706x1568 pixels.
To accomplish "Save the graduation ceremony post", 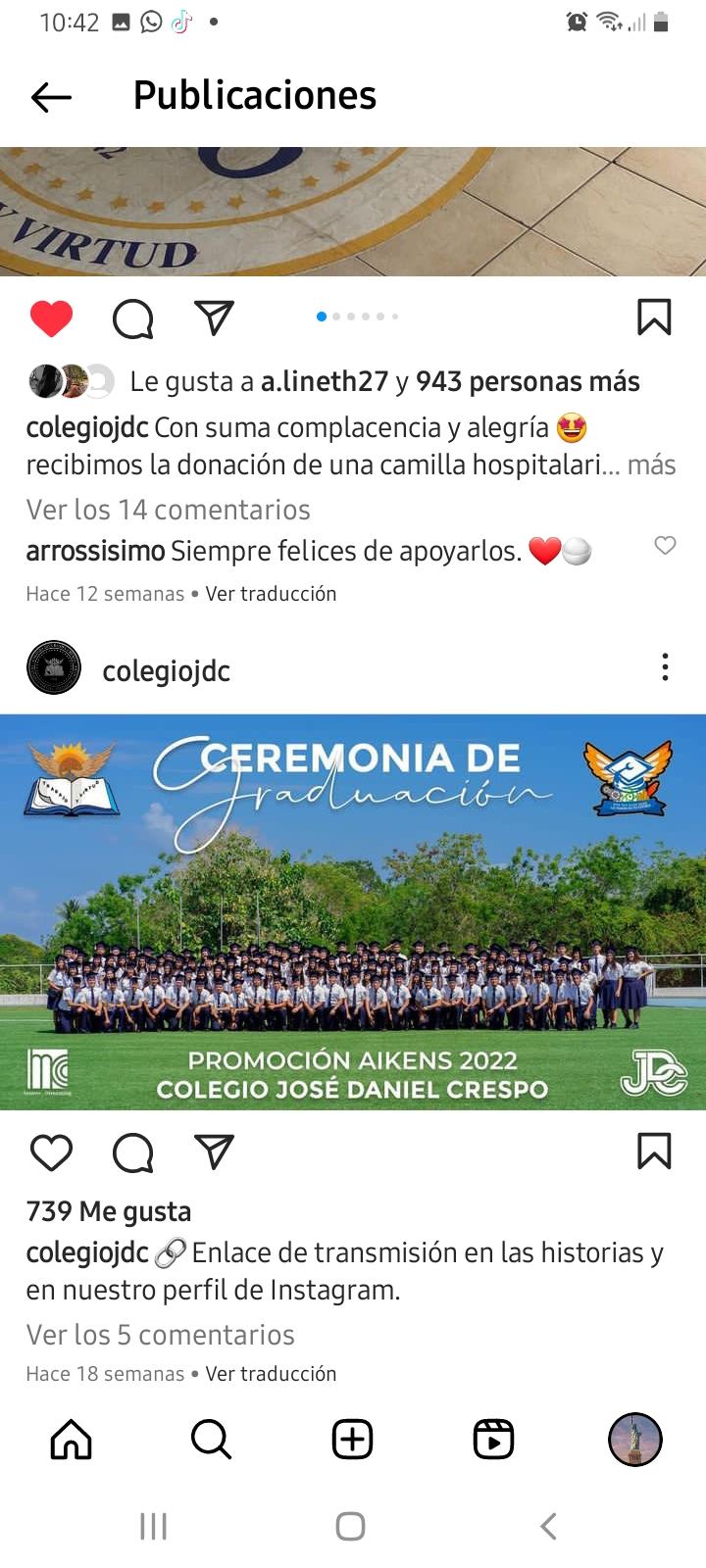I will tap(654, 1151).
